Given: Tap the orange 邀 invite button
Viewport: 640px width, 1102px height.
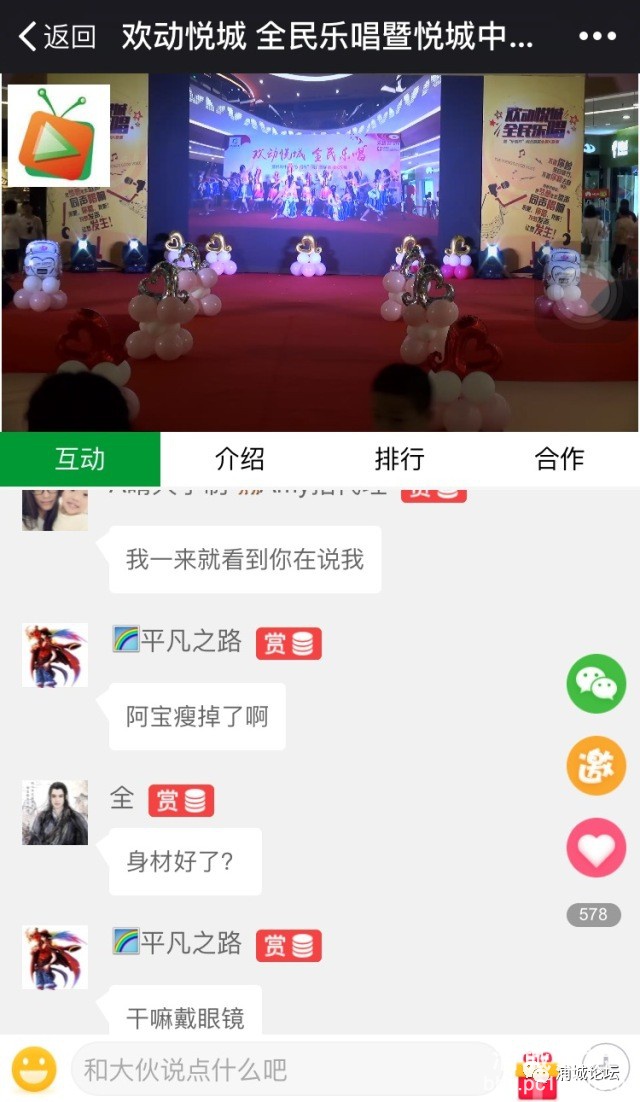Looking at the screenshot, I should (x=596, y=766).
